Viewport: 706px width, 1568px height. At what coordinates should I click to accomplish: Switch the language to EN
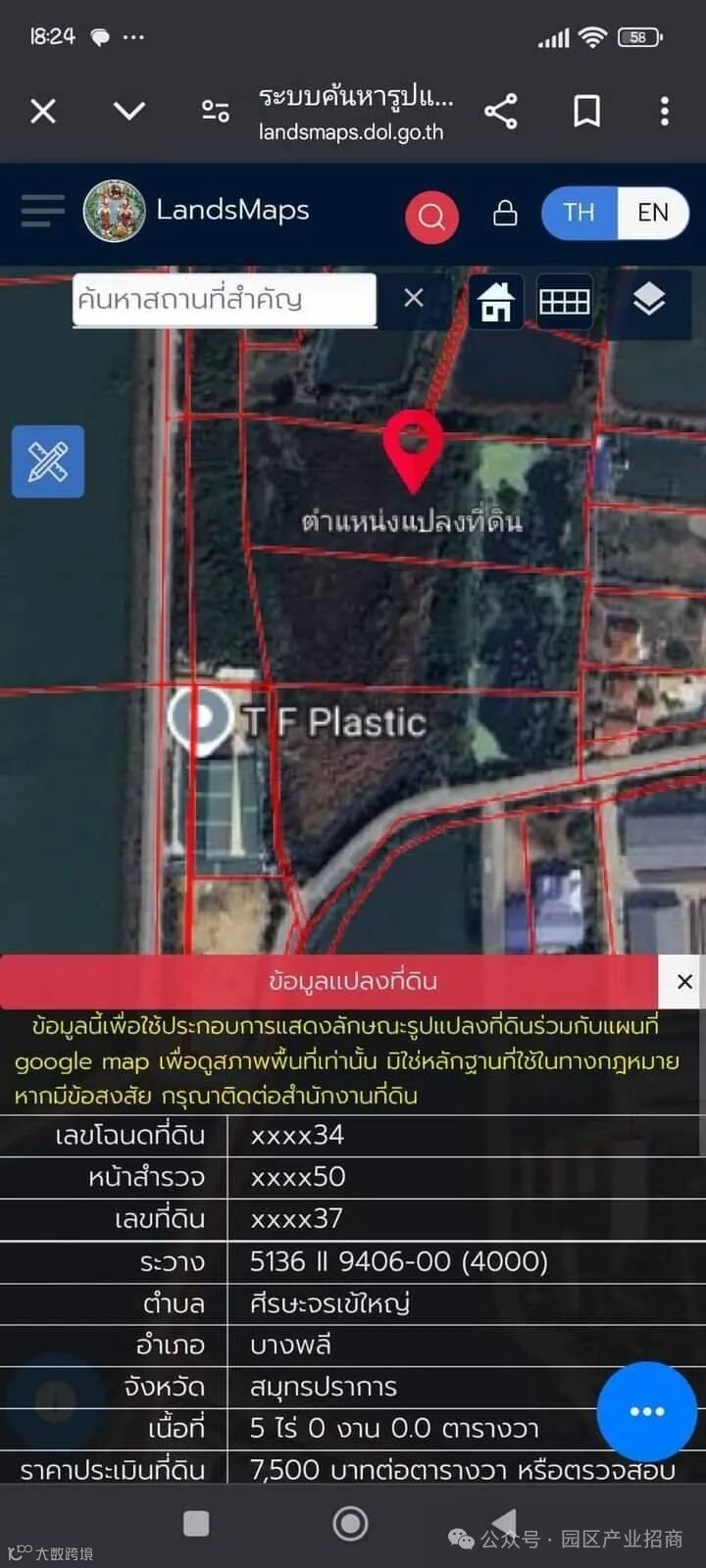[652, 213]
